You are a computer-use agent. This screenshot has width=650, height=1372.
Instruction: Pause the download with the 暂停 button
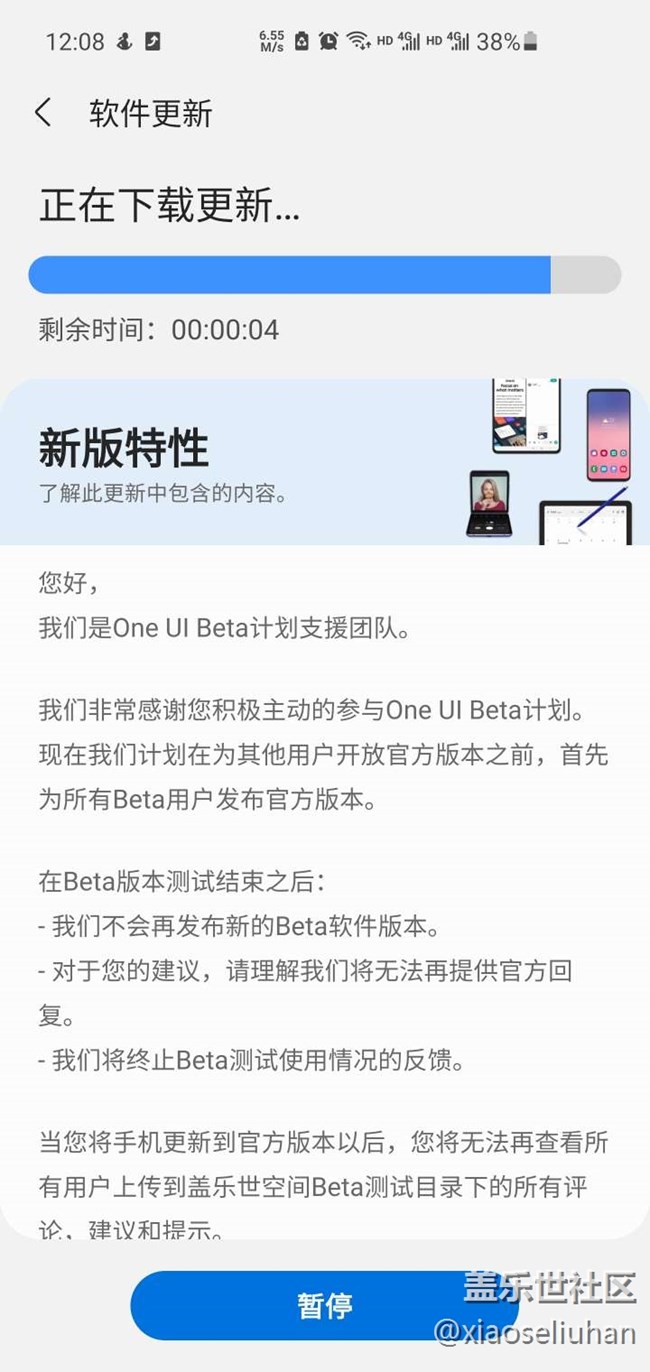click(x=324, y=1305)
